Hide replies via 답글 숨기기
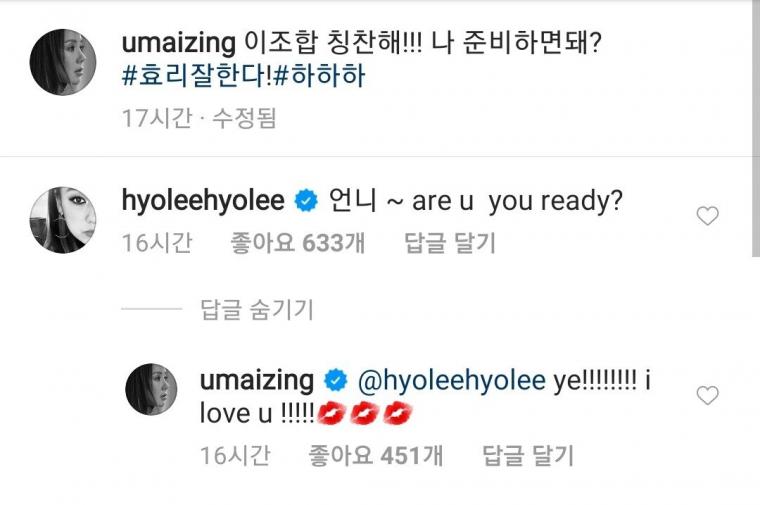The height and width of the screenshot is (505, 760). coord(256,310)
